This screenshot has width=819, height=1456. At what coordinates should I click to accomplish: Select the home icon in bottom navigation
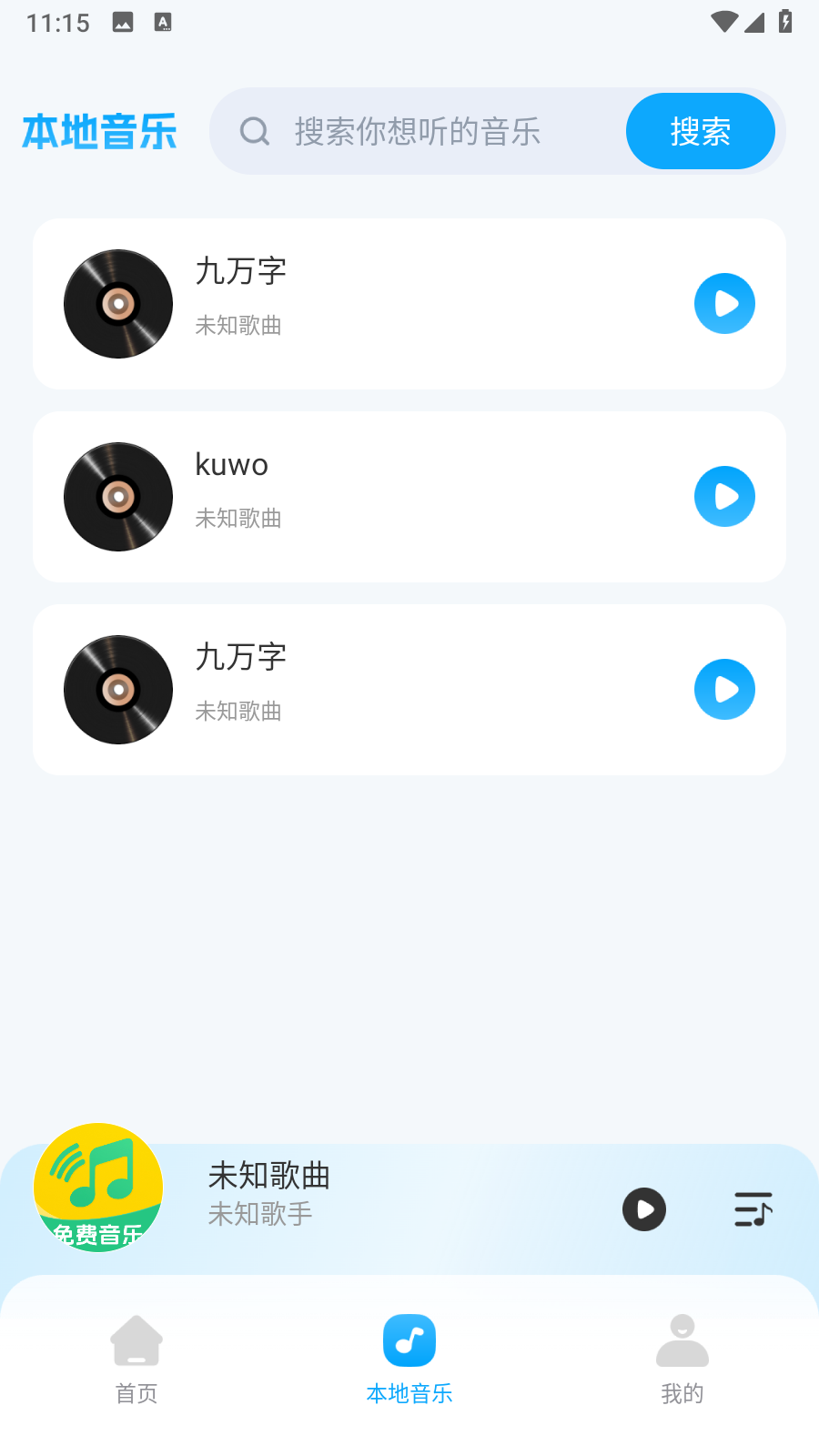click(136, 1340)
